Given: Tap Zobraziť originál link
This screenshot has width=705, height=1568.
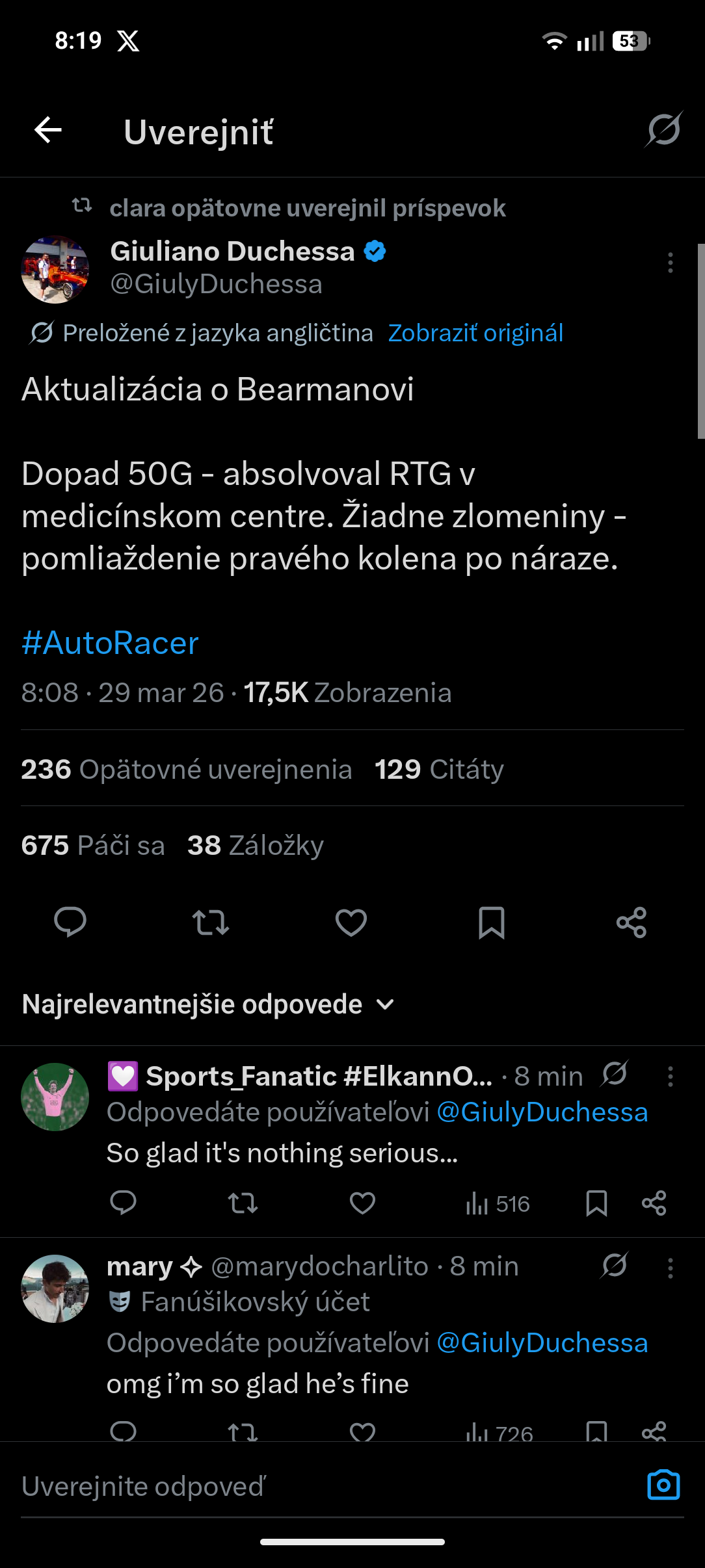Looking at the screenshot, I should pyautogui.click(x=475, y=333).
